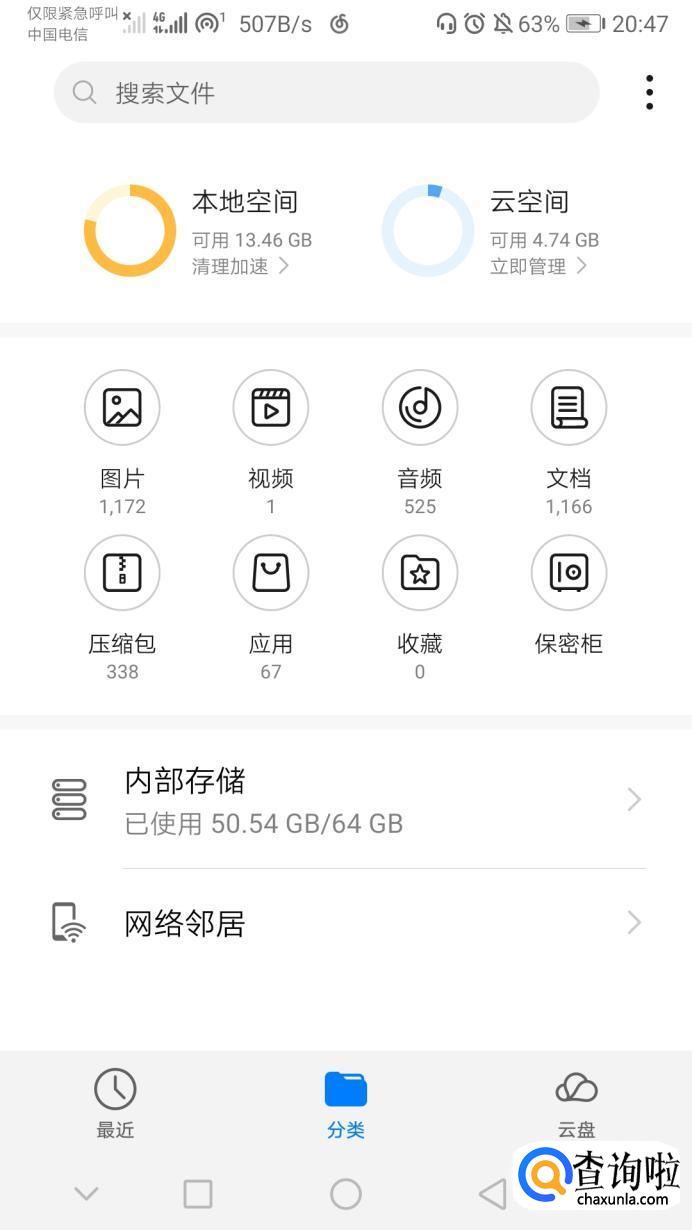
Task: Open the 应用 category
Action: click(x=270, y=573)
